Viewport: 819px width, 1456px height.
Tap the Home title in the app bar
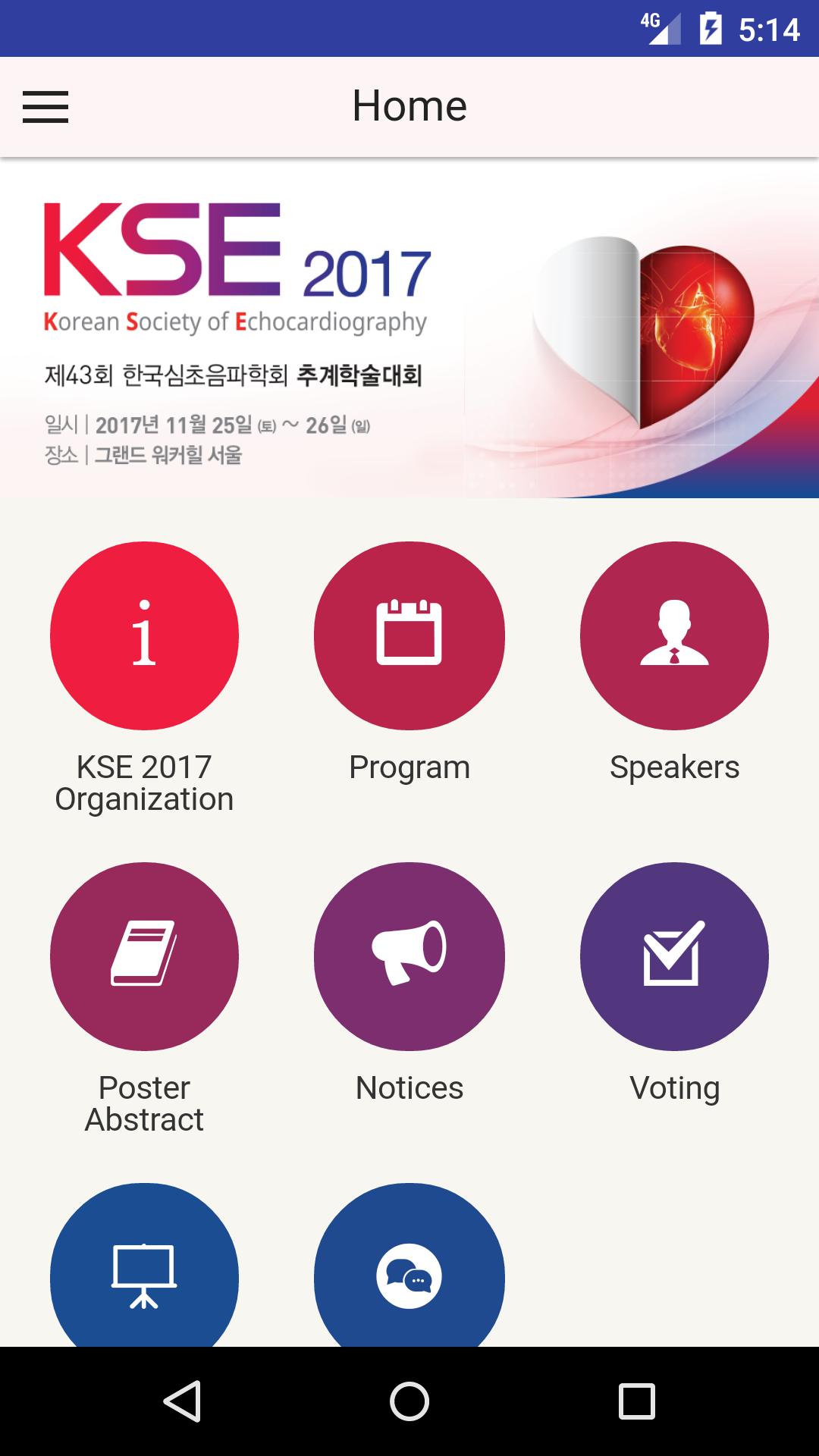(x=409, y=106)
